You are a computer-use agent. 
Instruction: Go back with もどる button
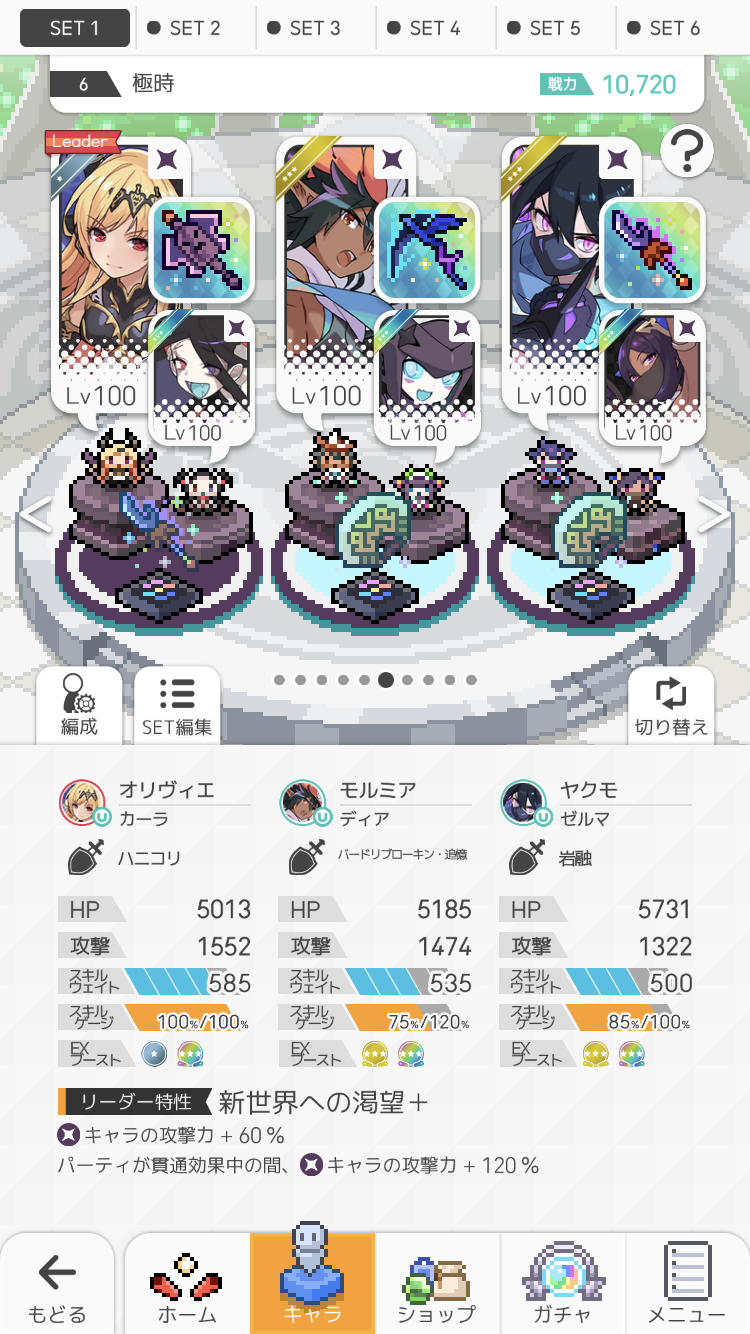point(57,1288)
